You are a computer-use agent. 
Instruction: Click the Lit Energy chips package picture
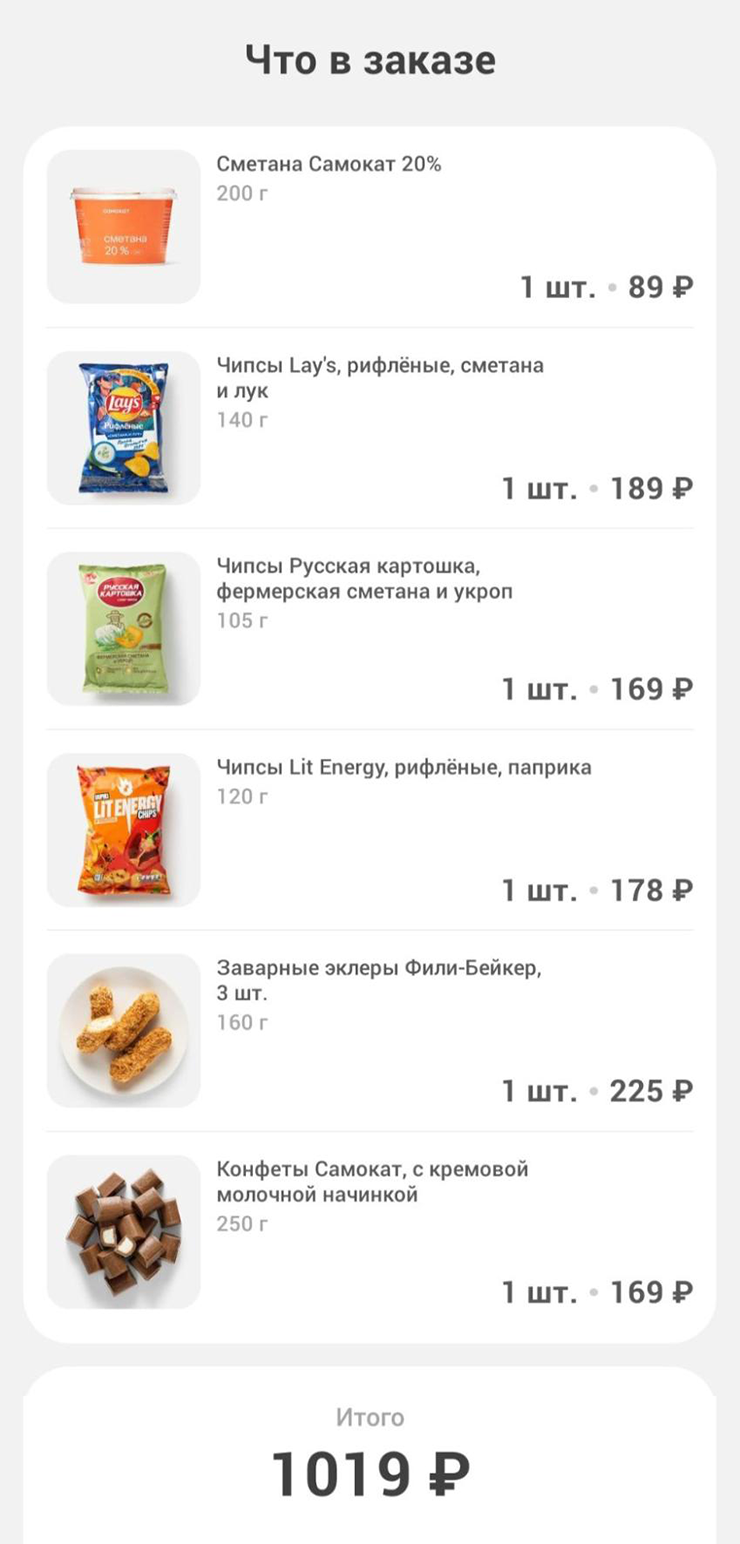[123, 829]
